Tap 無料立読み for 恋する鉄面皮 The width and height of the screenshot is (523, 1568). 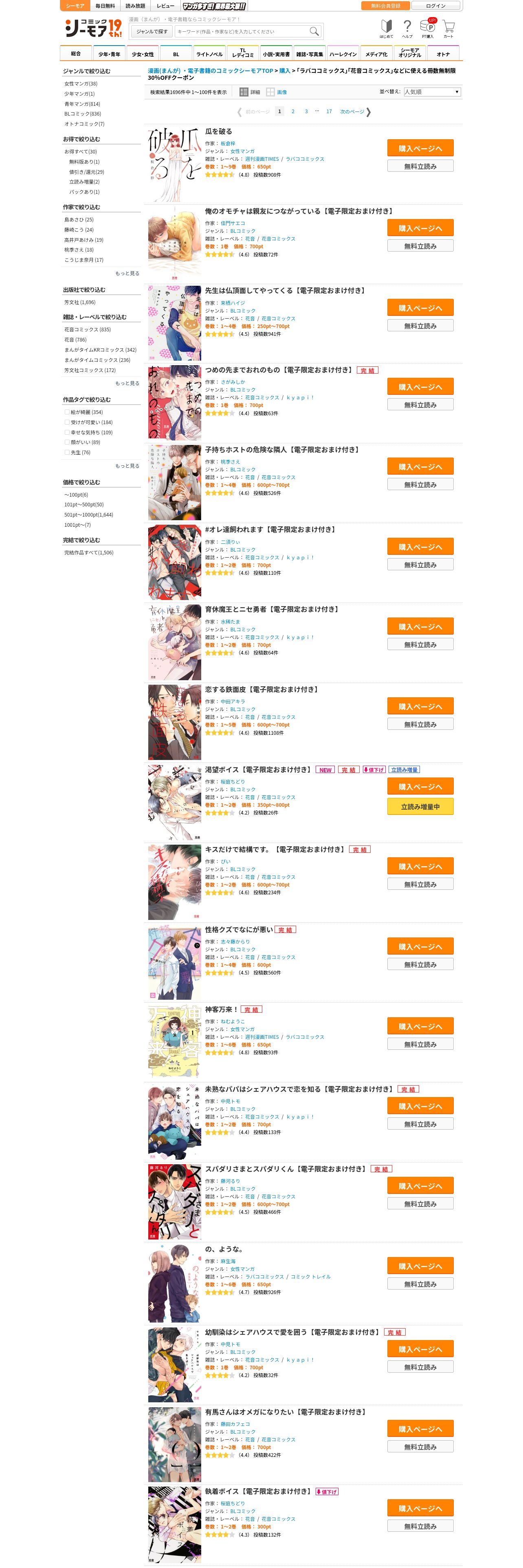click(420, 724)
